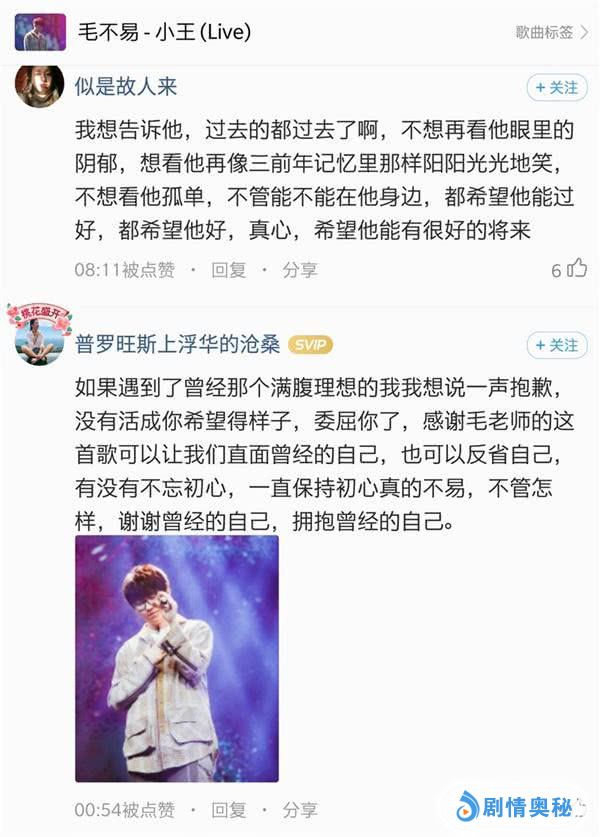Share 普罗旺斯上浮华的沧桑's comment
Screen dimensions: 600x837
point(299,808)
